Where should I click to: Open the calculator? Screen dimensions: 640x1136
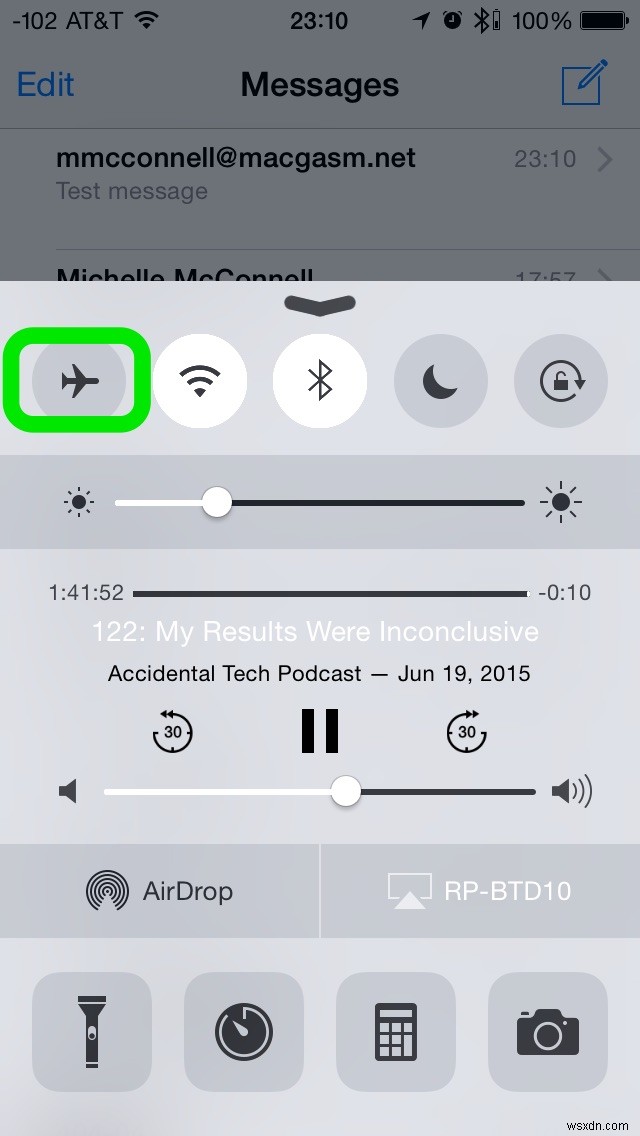tap(396, 1031)
